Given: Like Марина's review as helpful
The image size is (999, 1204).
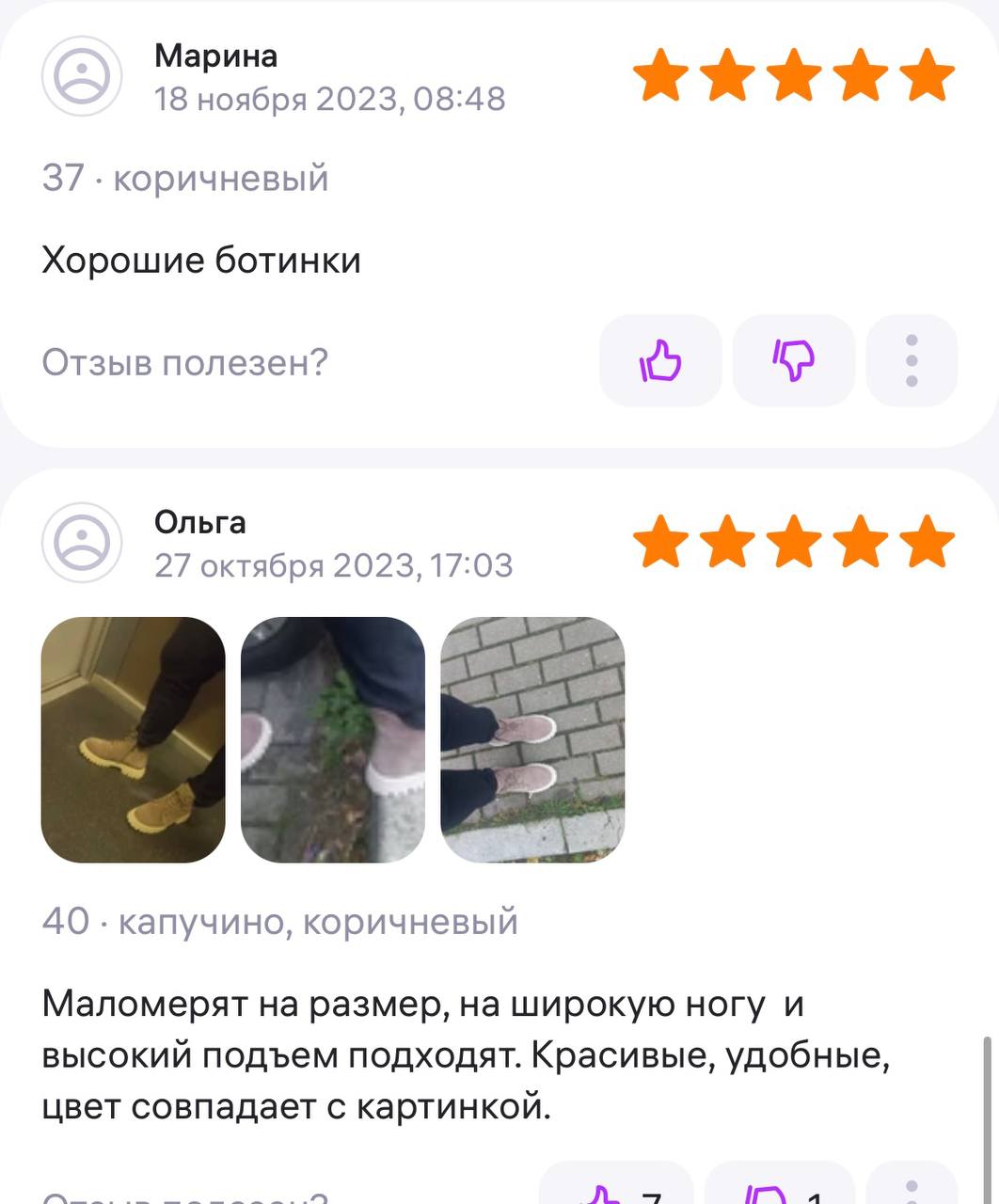Looking at the screenshot, I should pos(660,361).
